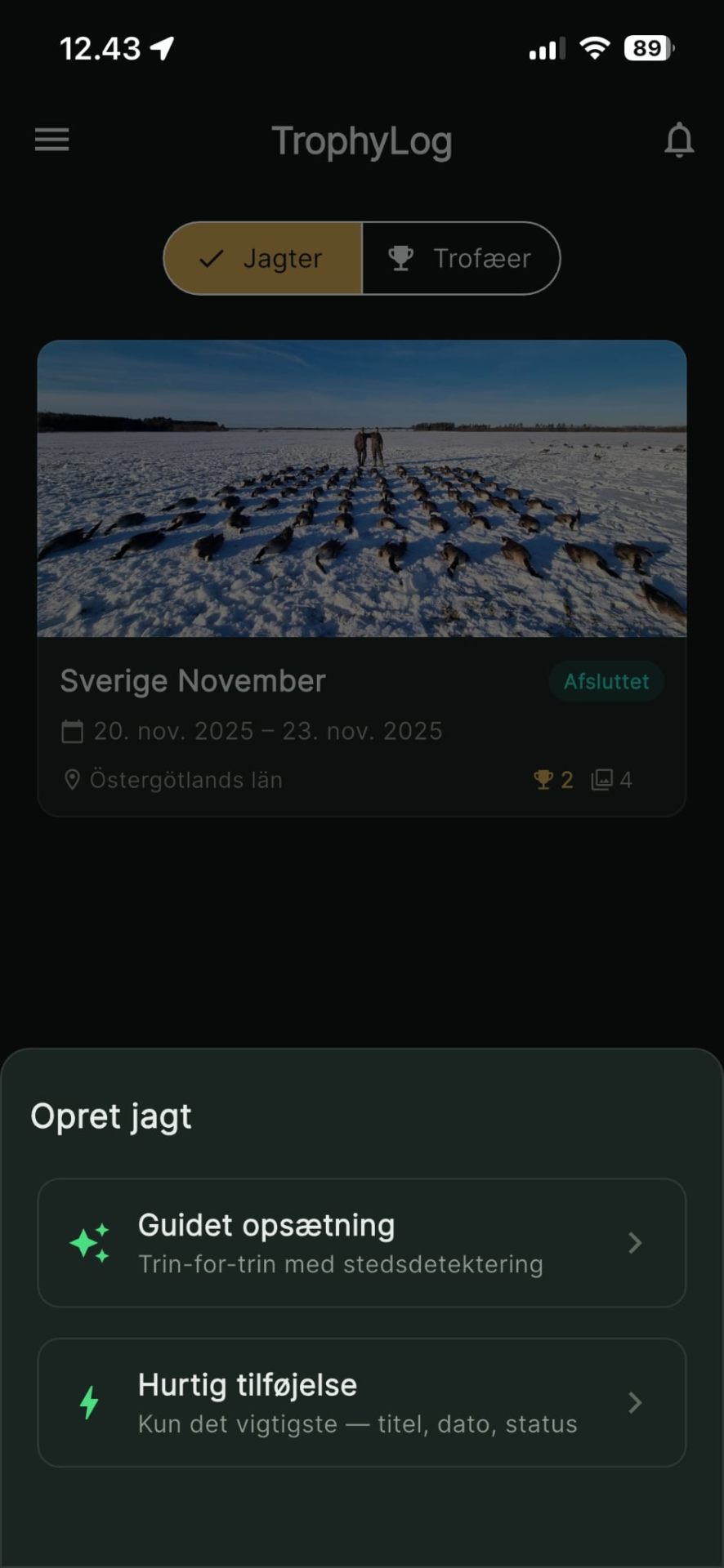This screenshot has width=724, height=1568.
Task: Choose Guidet opsætning
Action: [361, 1242]
